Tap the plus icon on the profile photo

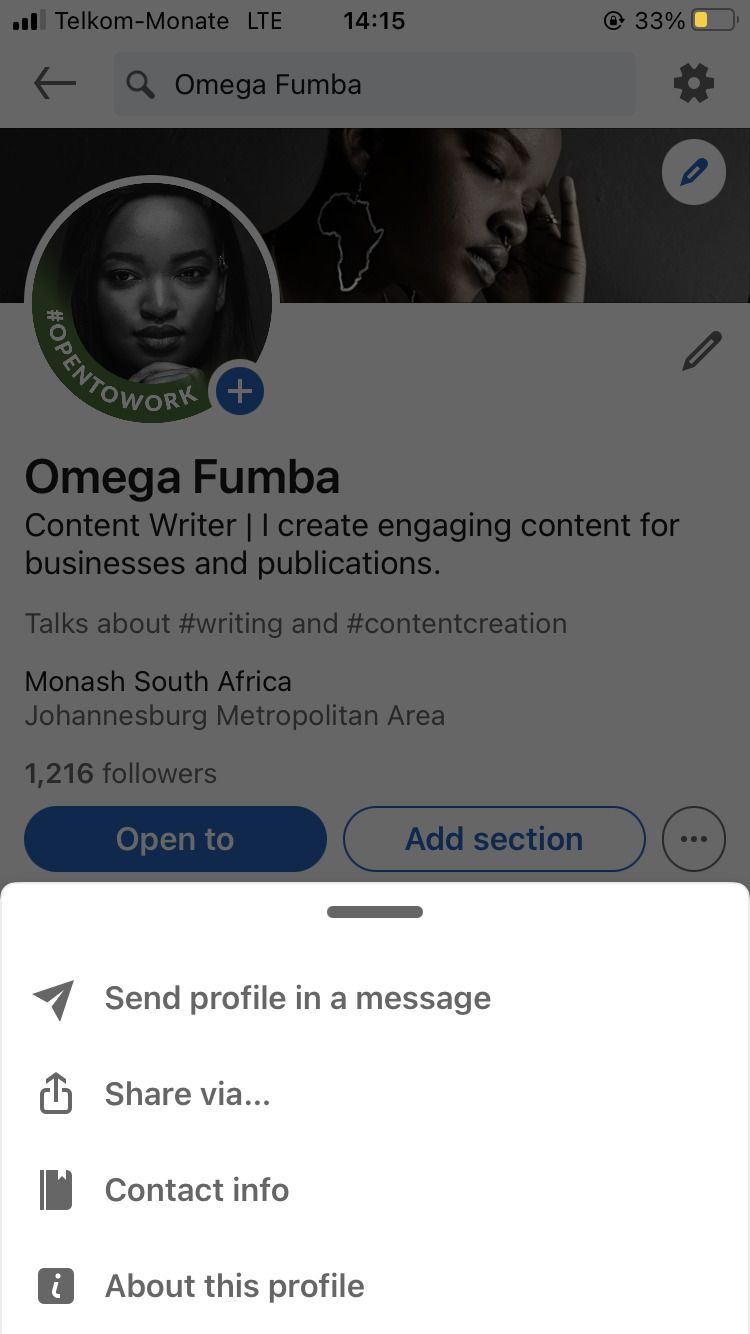[x=239, y=391]
